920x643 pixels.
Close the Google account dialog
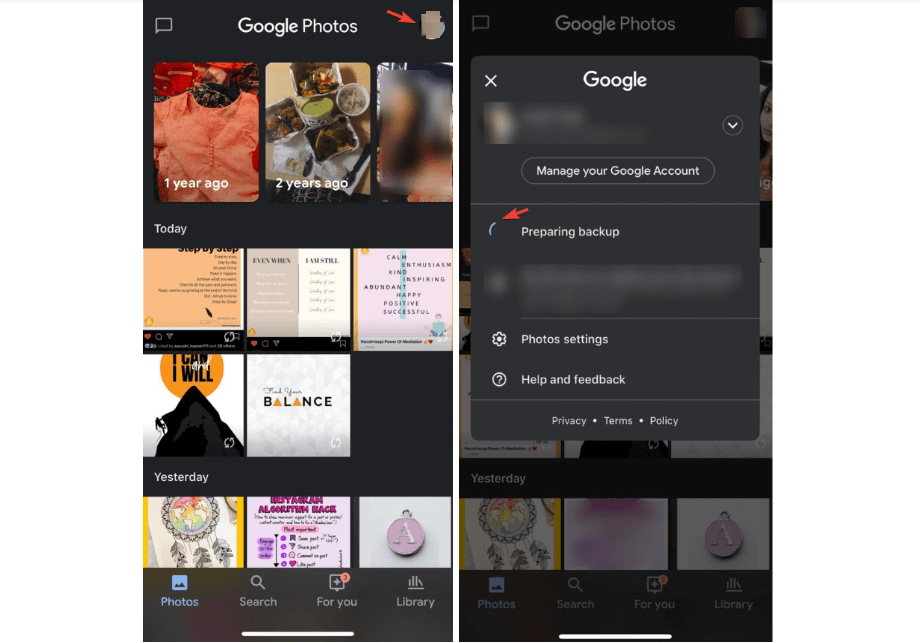click(490, 81)
